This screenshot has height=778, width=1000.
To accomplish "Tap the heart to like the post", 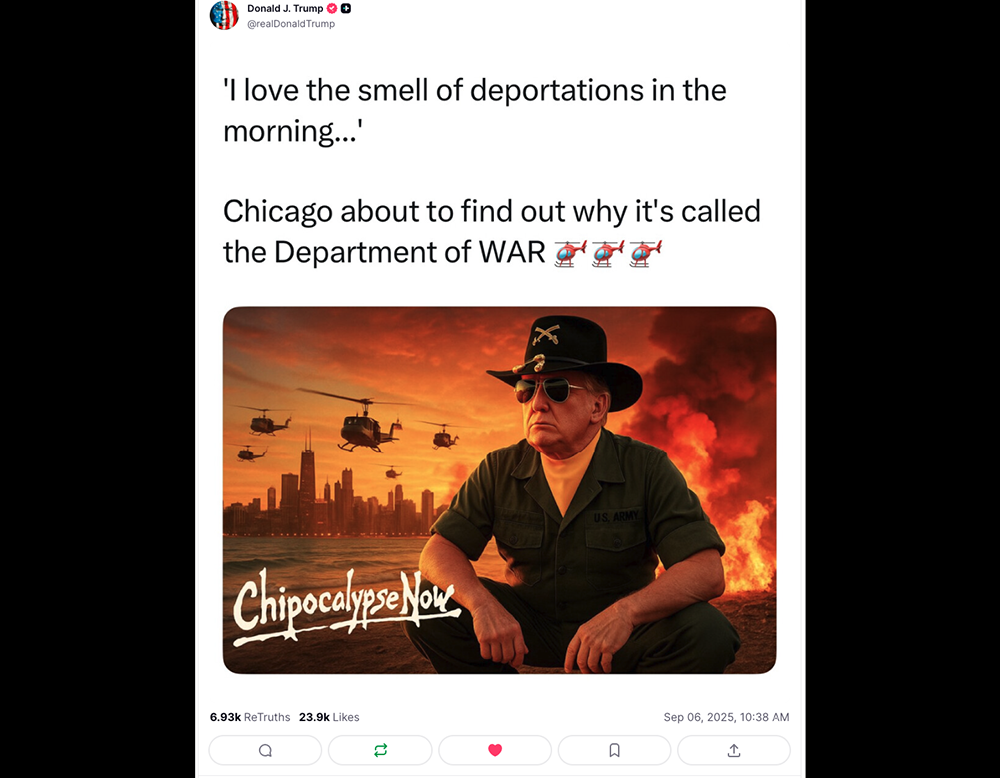I will [495, 750].
